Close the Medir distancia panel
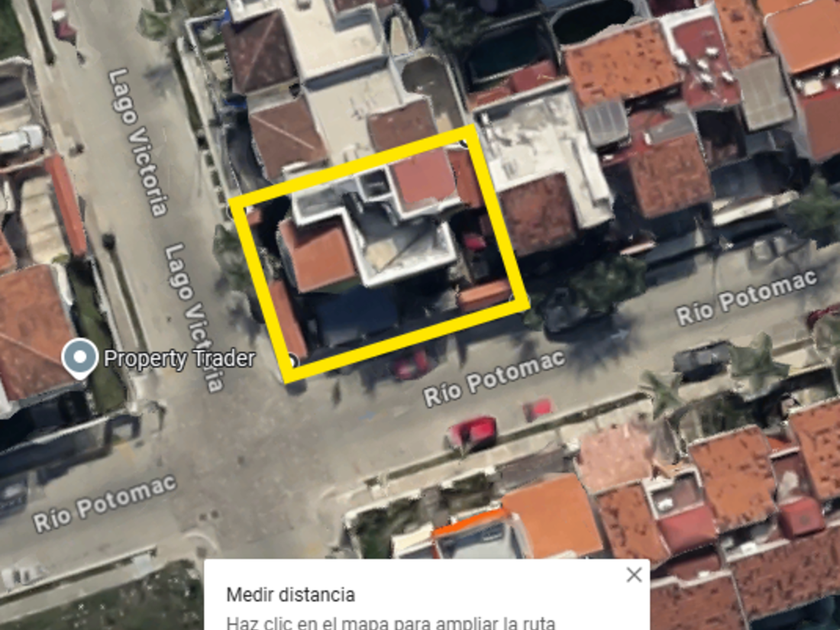This screenshot has width=840, height=630. coord(633,575)
